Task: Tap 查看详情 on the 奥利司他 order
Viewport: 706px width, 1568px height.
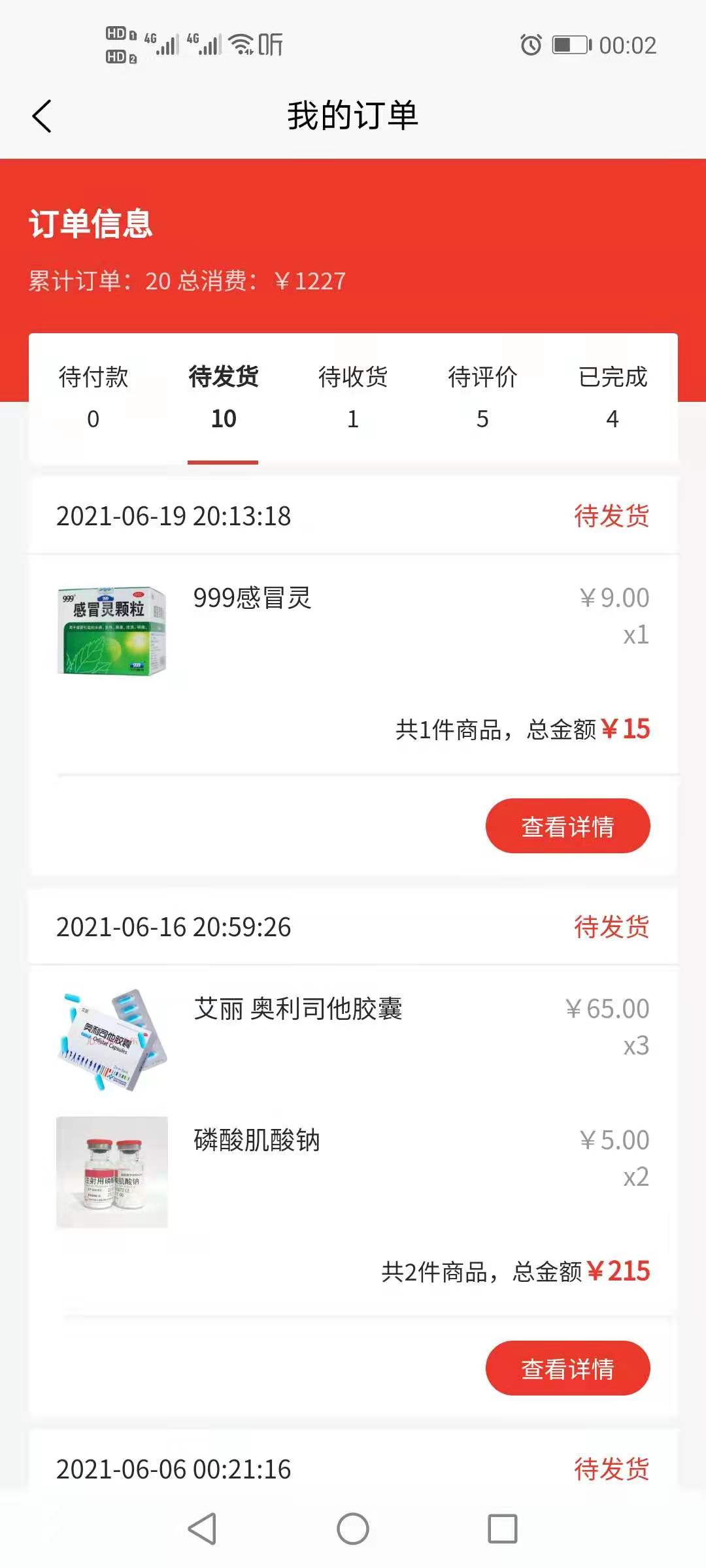Action: tap(567, 1368)
